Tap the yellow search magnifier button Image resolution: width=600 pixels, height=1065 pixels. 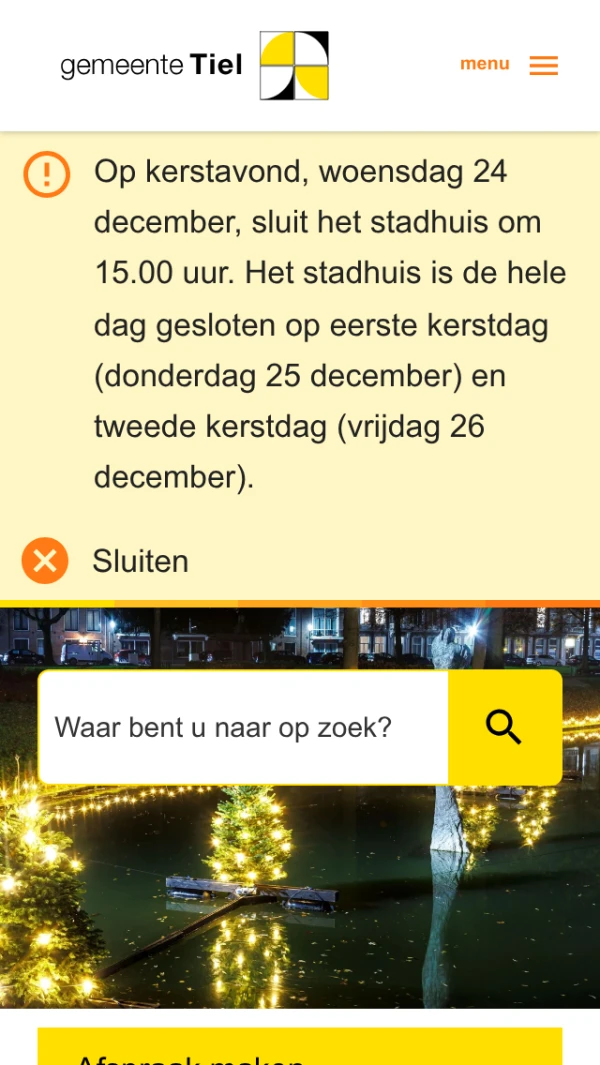coord(504,728)
